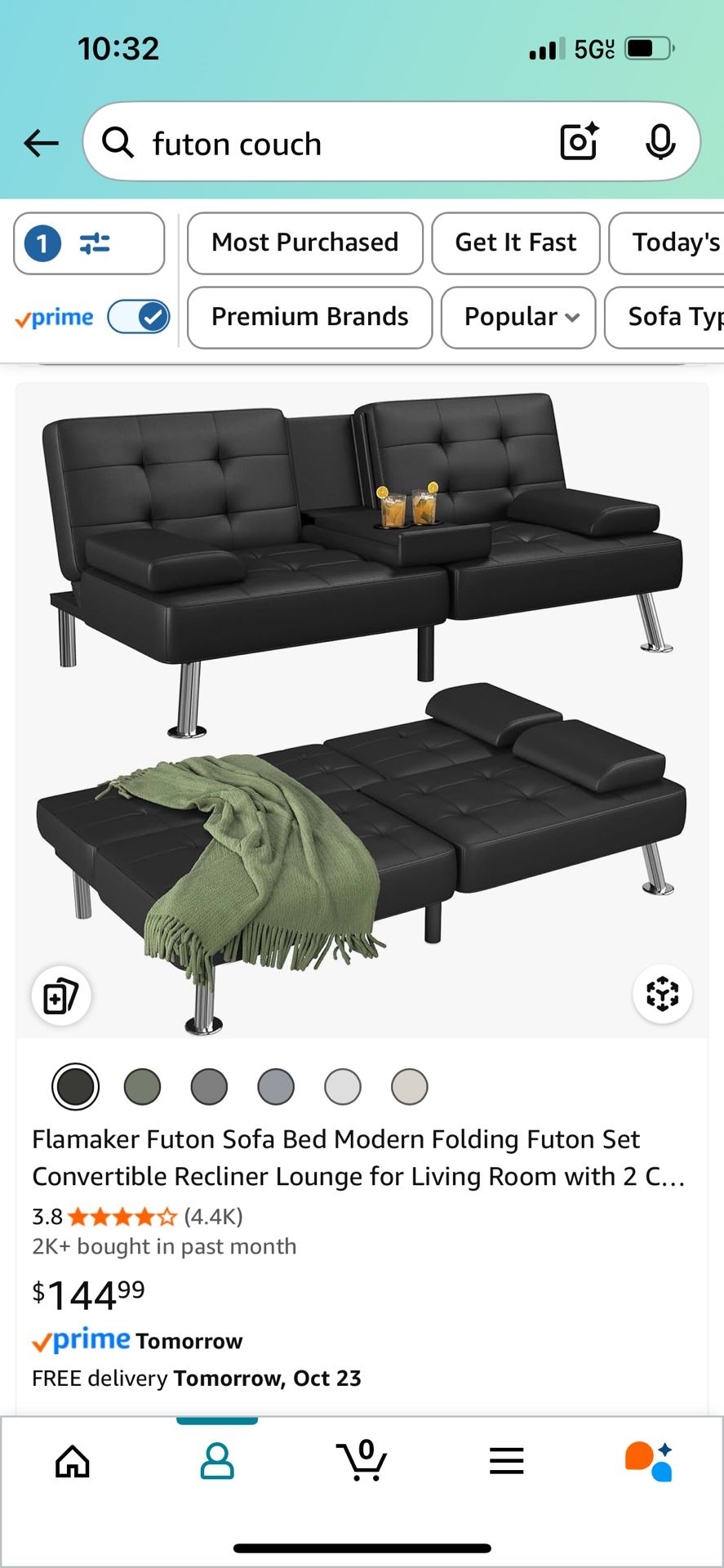This screenshot has width=724, height=1568.
Task: Choose the green color swatch
Action: click(142, 1087)
